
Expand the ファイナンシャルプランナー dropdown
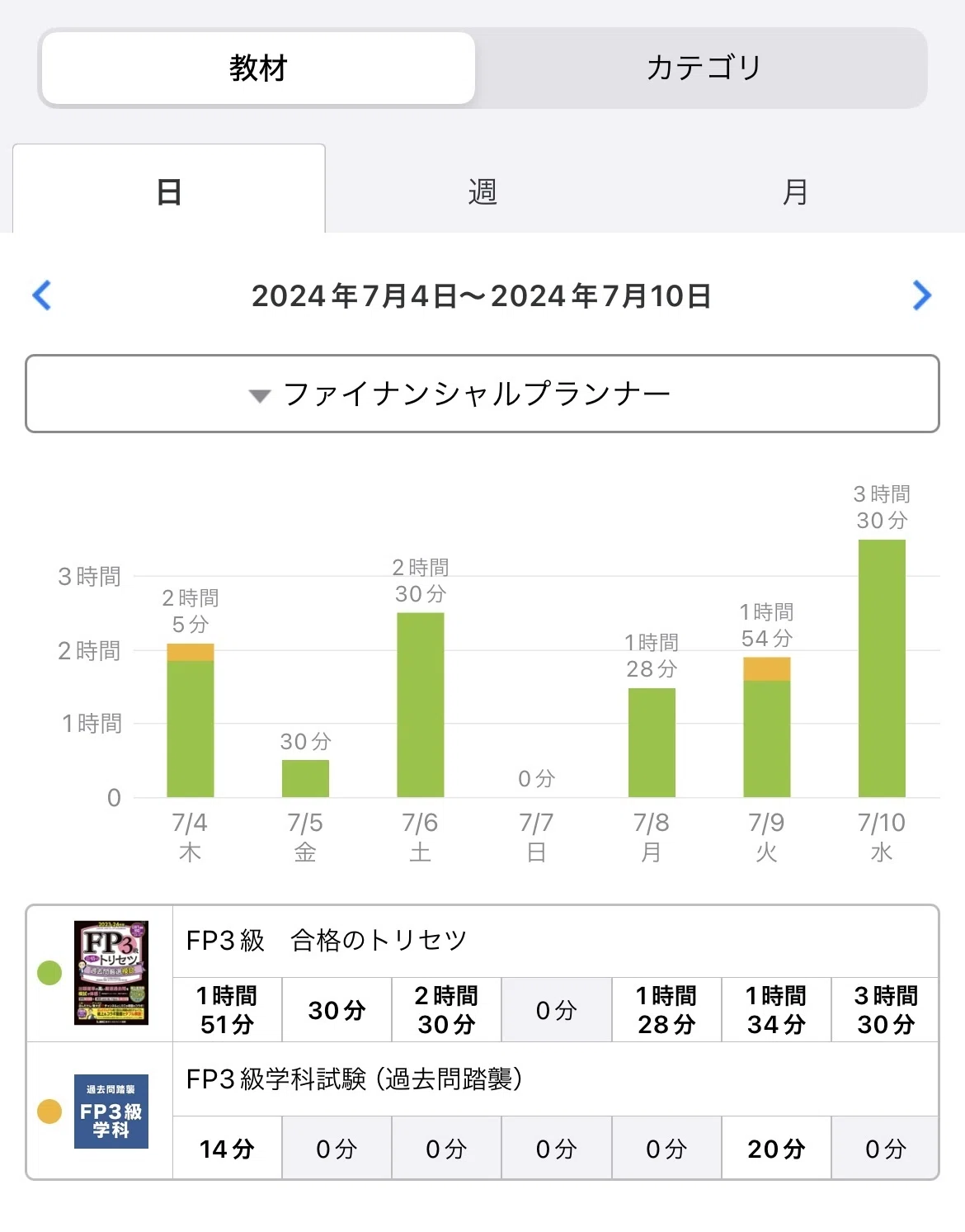482,394
